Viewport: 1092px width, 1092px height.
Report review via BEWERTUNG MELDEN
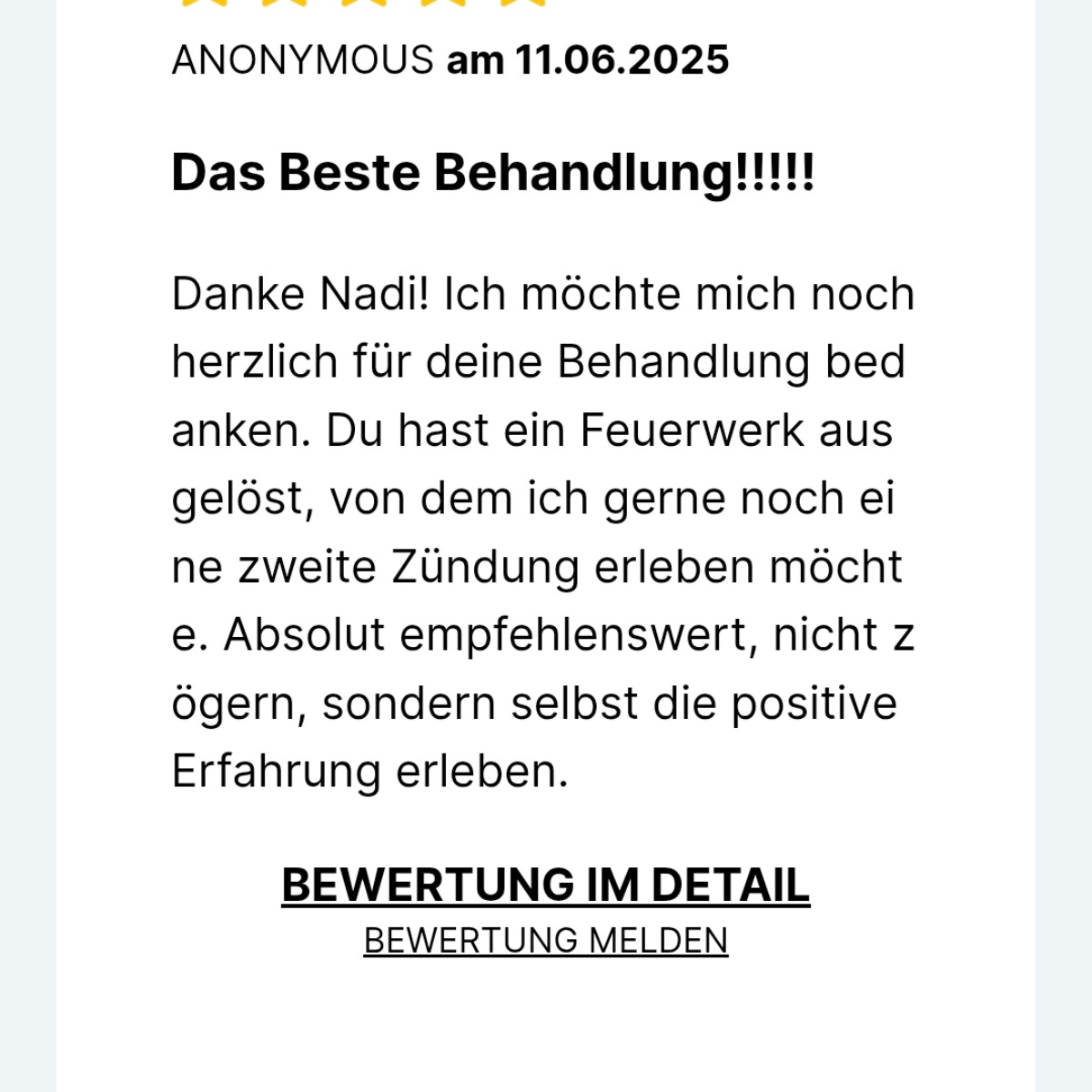click(545, 940)
